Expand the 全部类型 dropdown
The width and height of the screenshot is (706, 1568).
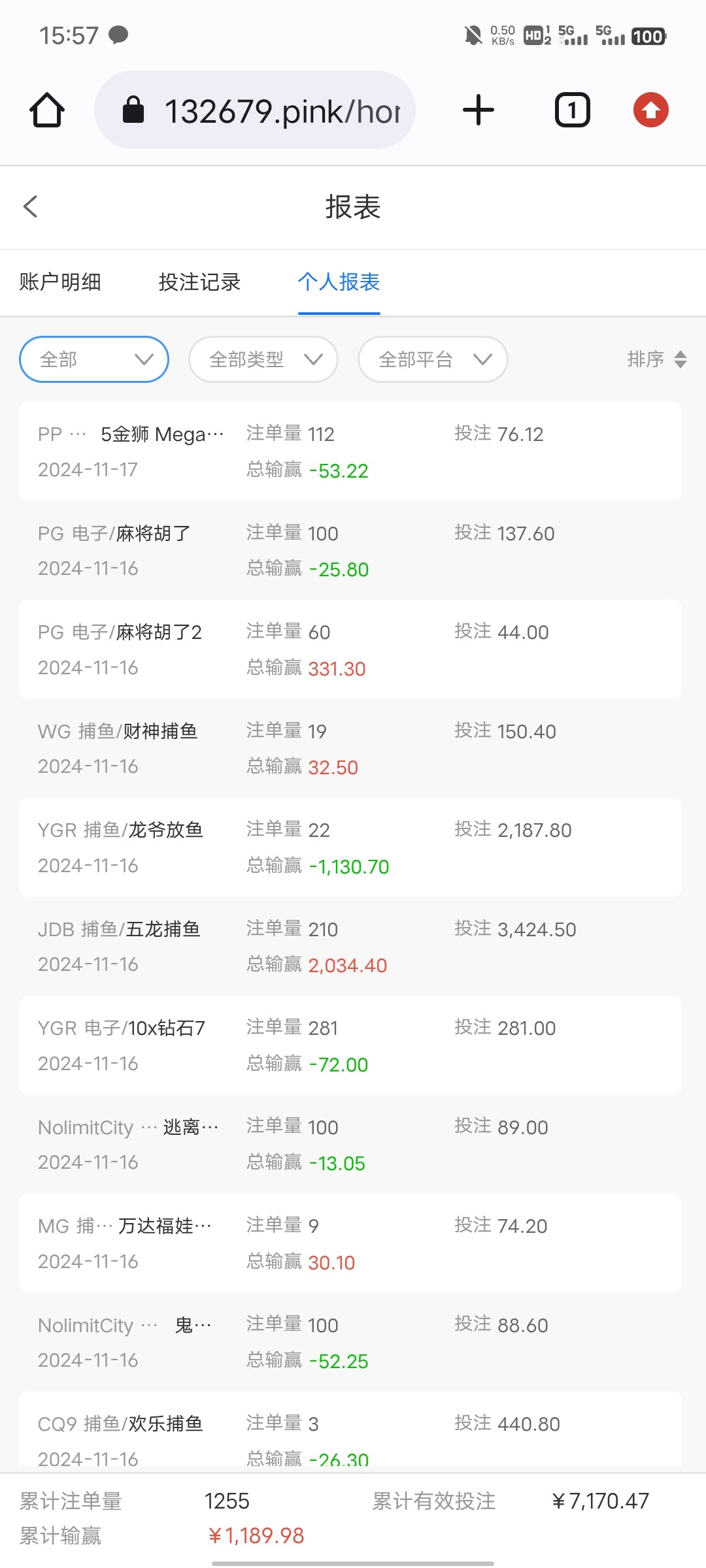[263, 359]
